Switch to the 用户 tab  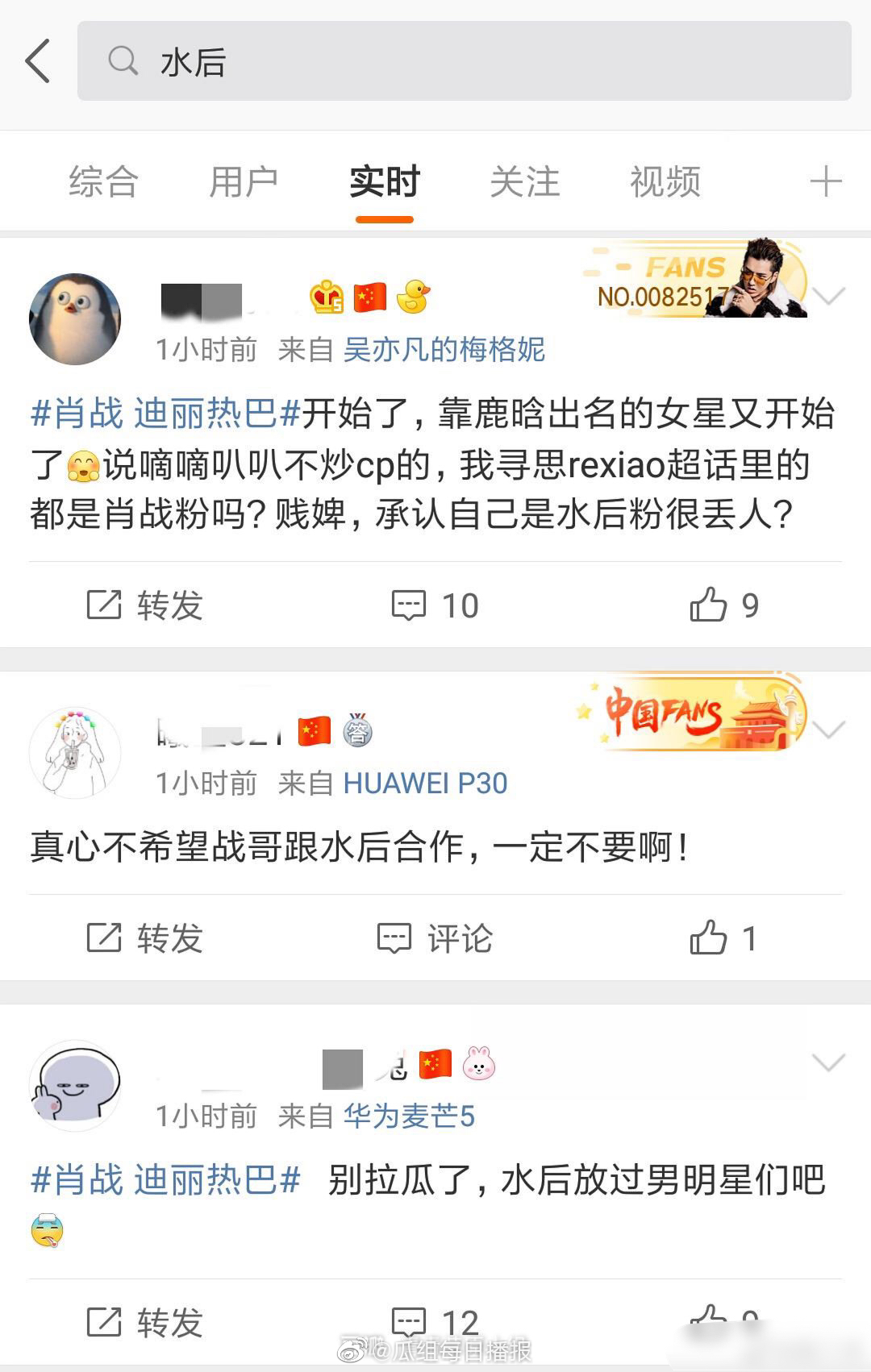244,181
